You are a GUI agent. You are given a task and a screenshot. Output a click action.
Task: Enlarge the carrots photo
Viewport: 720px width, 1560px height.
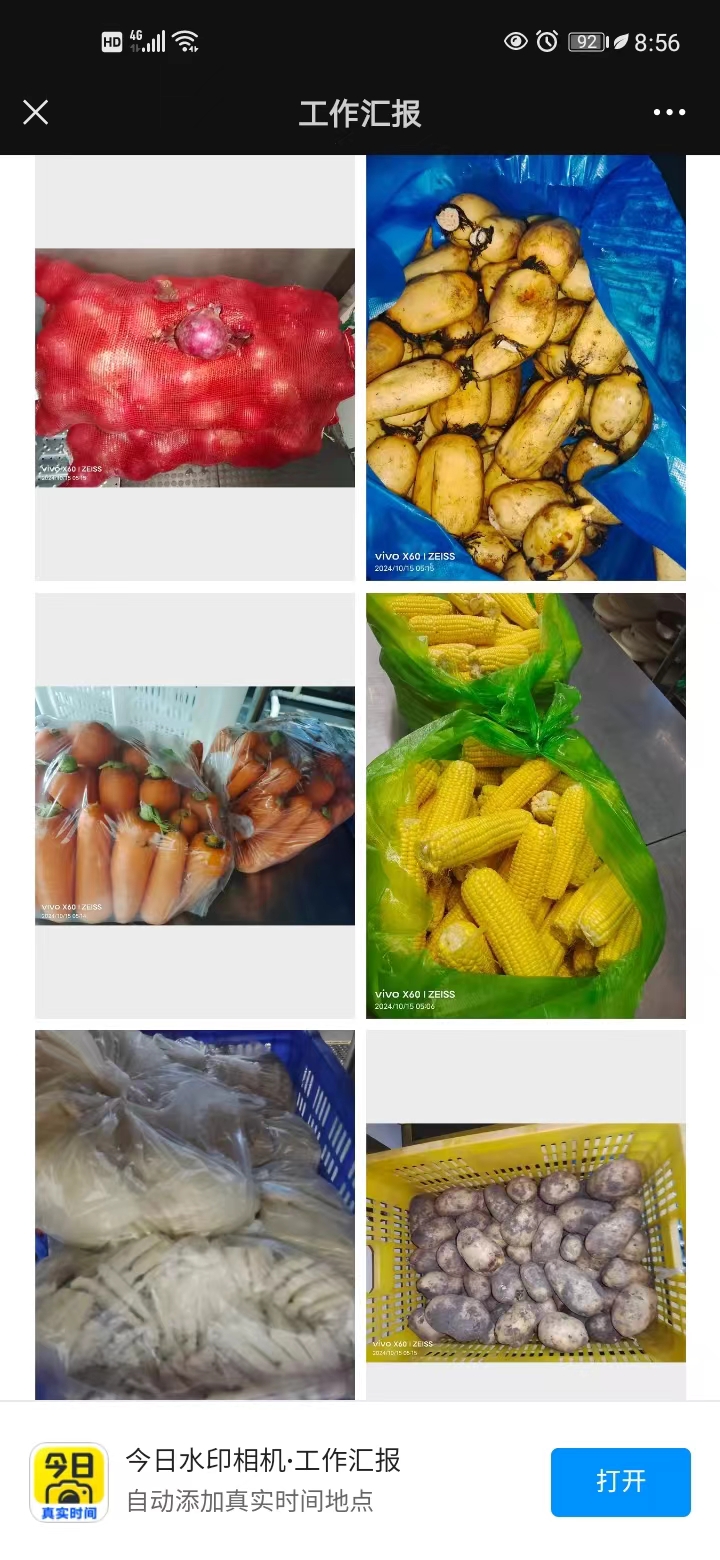[x=195, y=806]
